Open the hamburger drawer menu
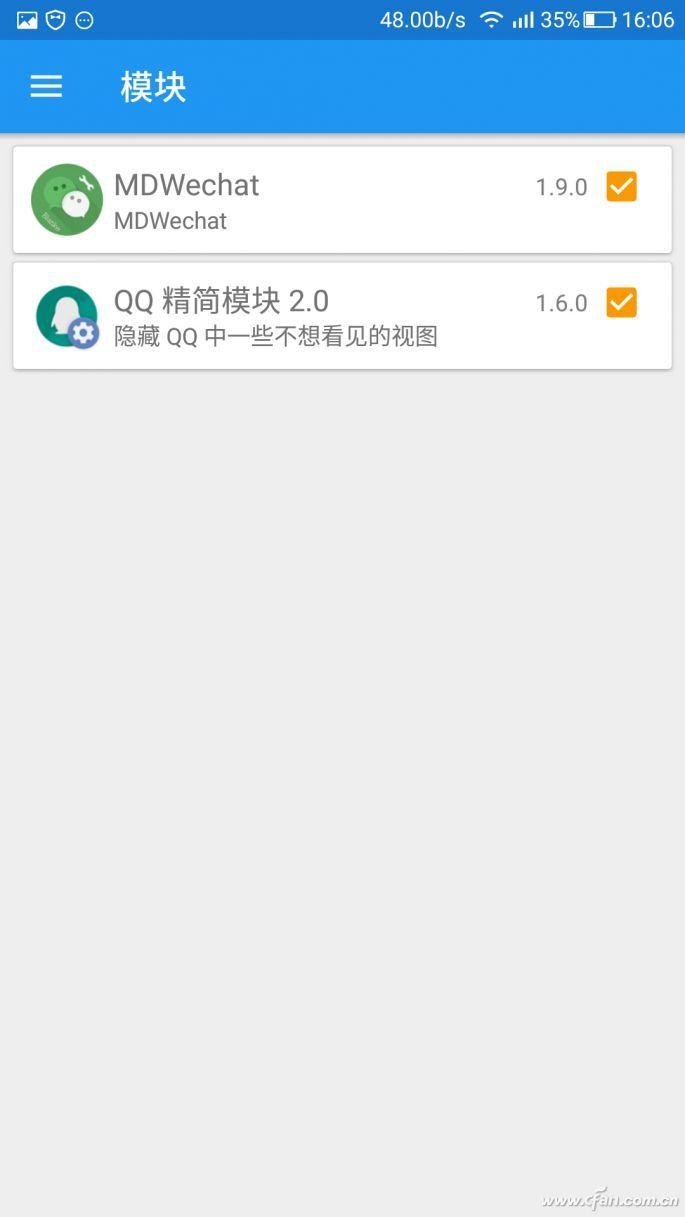 coord(46,87)
